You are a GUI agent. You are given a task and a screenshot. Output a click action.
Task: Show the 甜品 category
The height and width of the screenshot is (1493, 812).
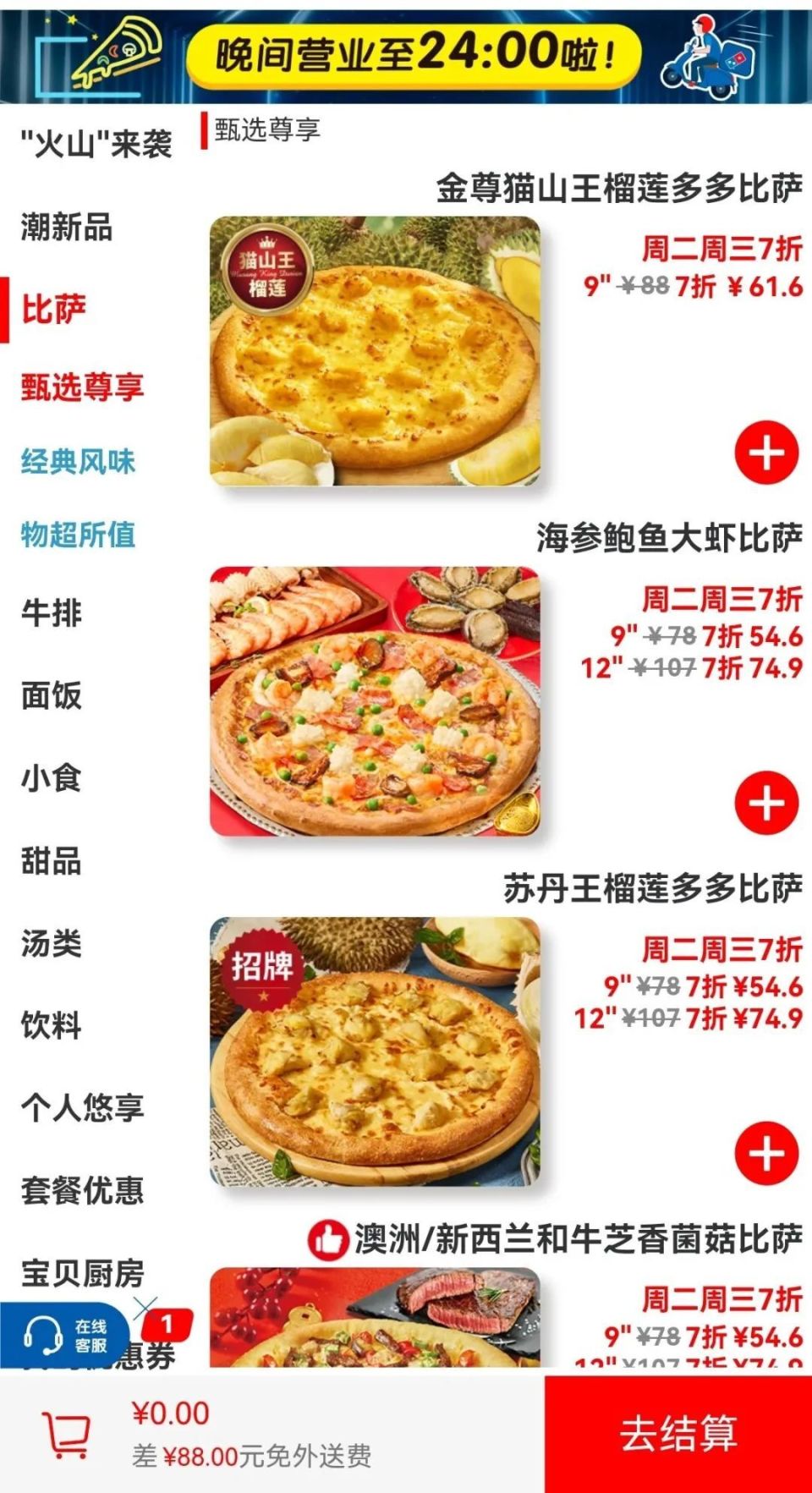point(52,861)
